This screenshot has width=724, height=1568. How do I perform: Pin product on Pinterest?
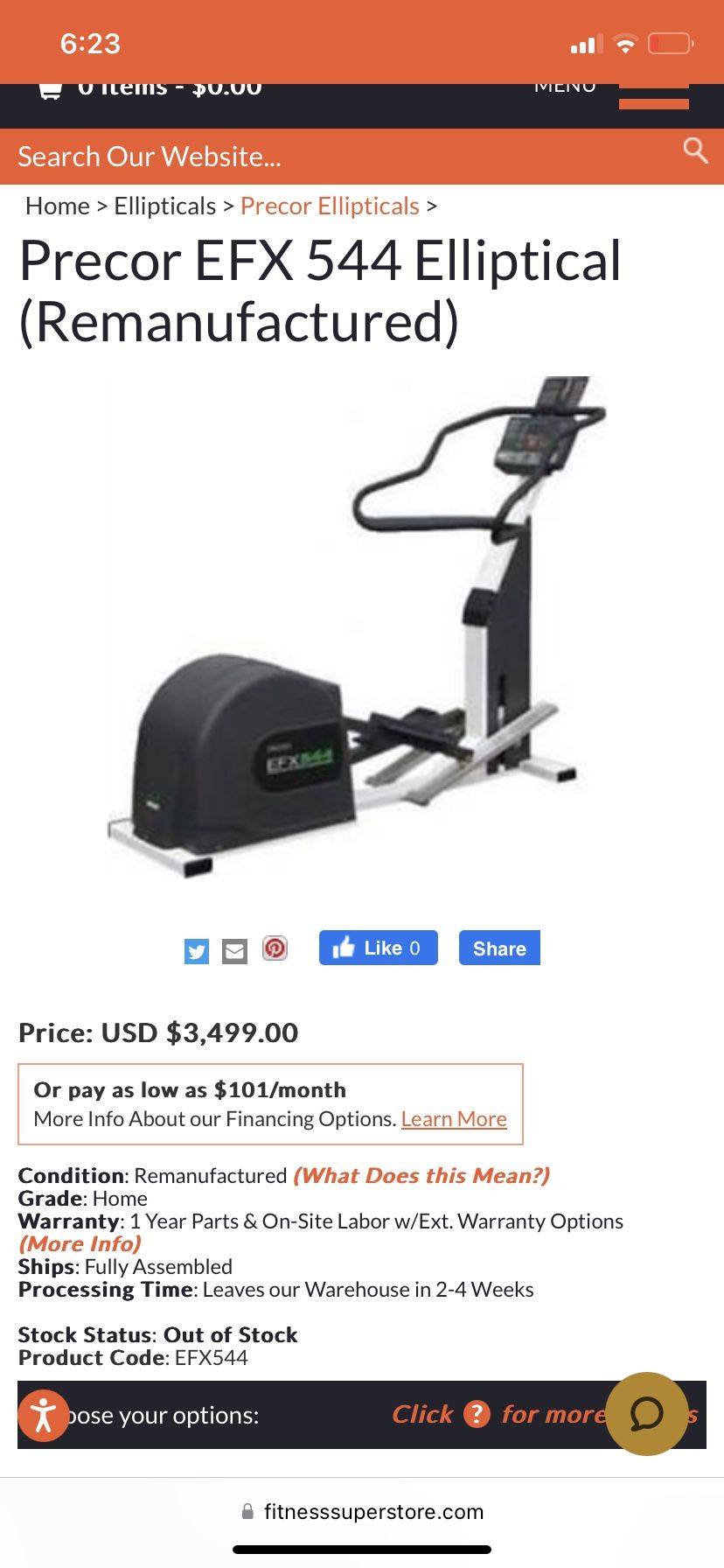[x=275, y=948]
